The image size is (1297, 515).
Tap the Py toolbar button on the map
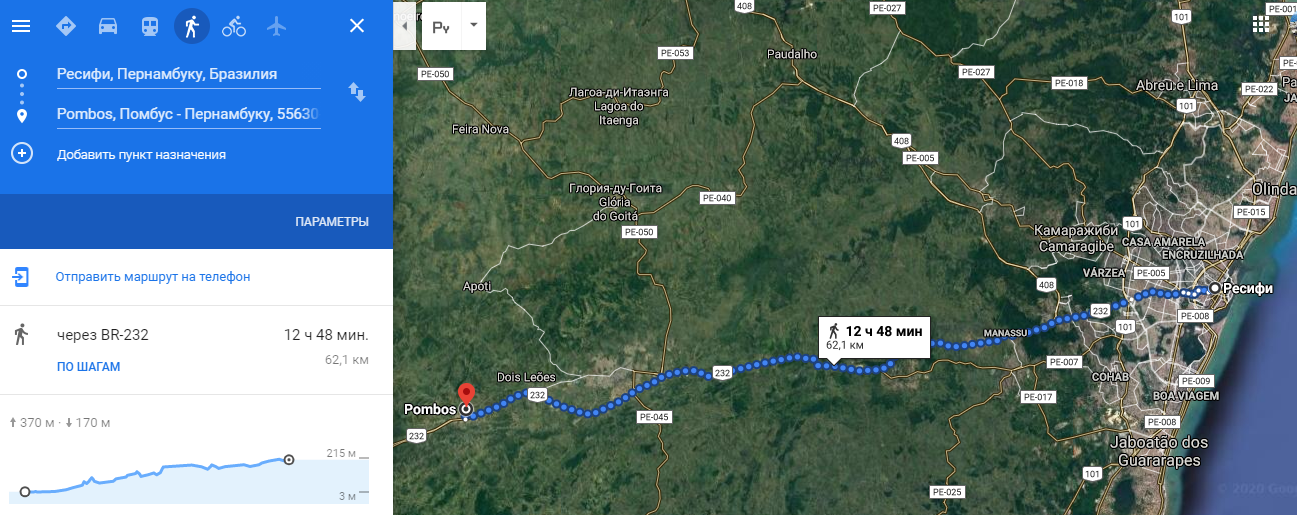[x=441, y=26]
